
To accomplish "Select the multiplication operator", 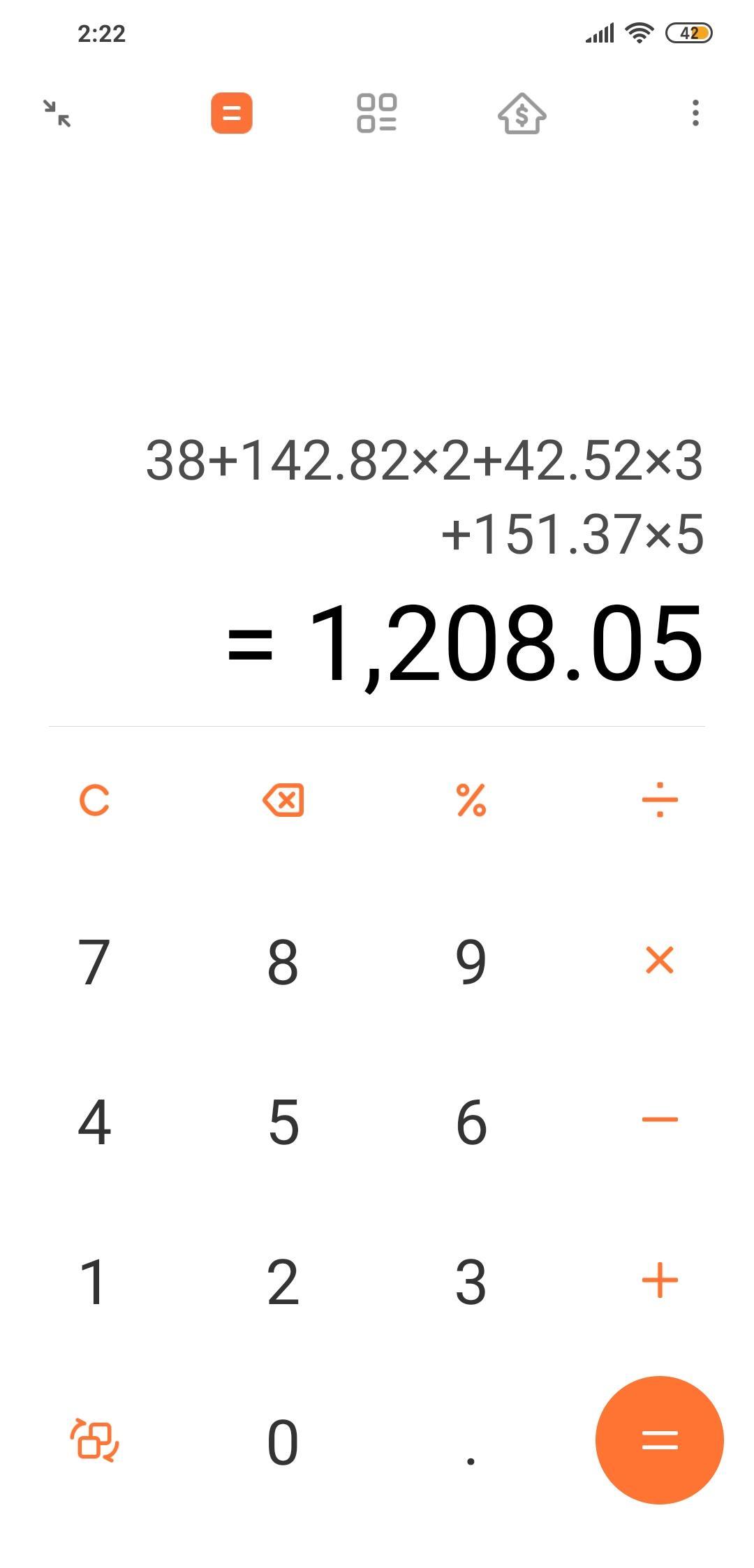I will pos(660,960).
